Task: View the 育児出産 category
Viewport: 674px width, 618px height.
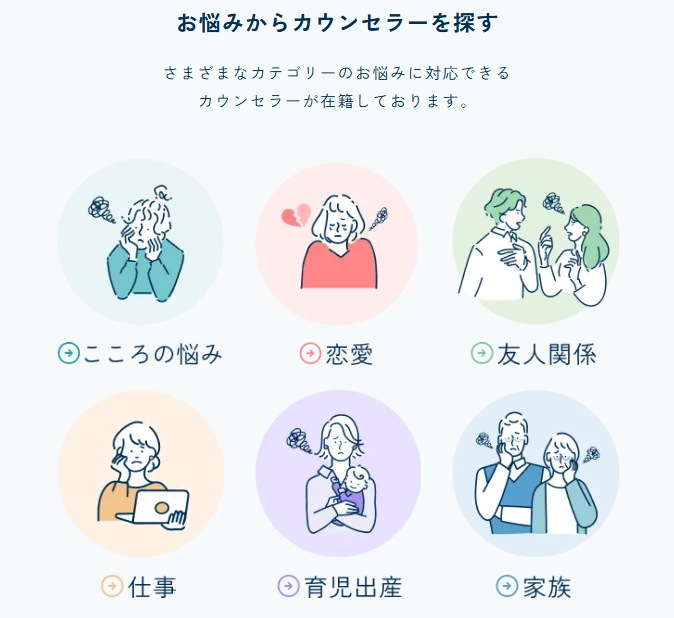Action: [337, 586]
